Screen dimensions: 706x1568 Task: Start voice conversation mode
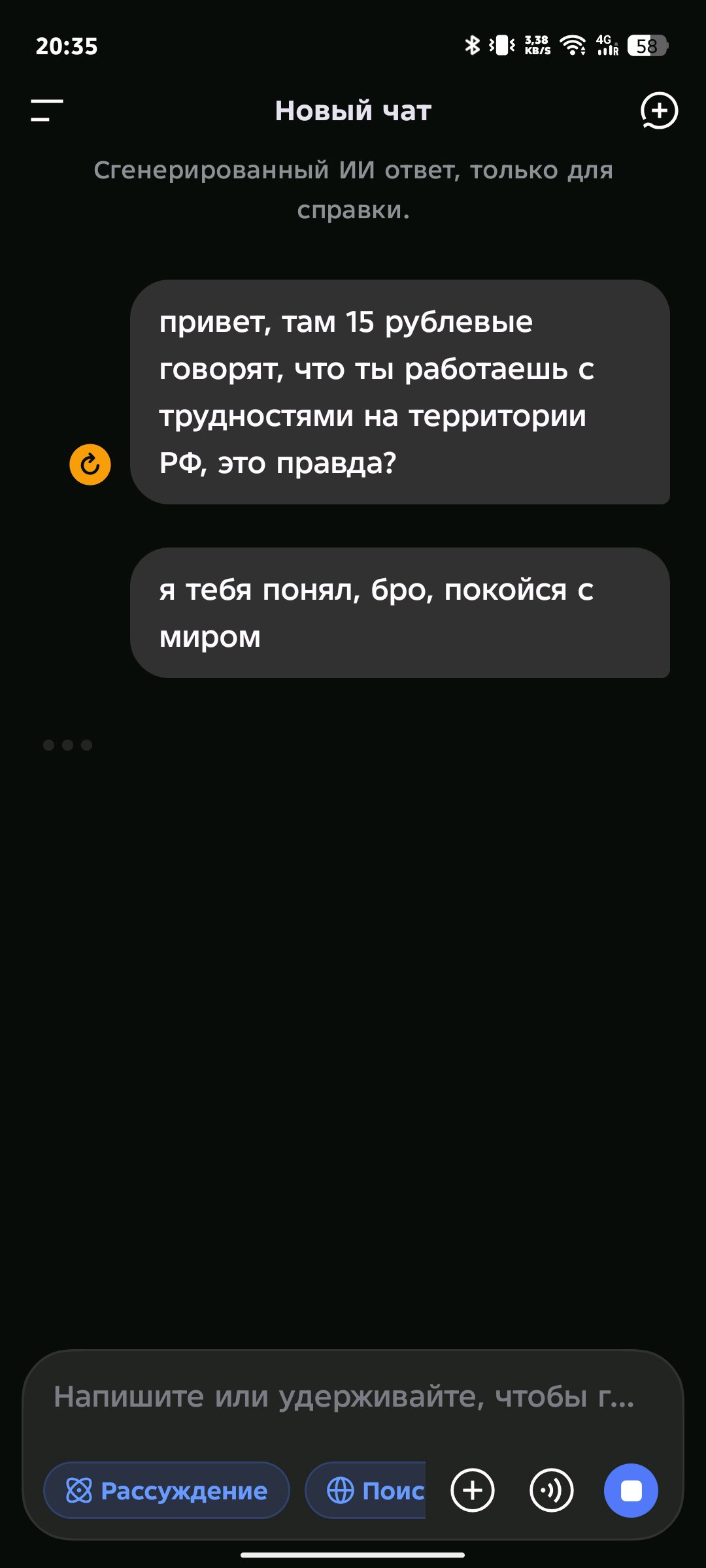point(551,1490)
